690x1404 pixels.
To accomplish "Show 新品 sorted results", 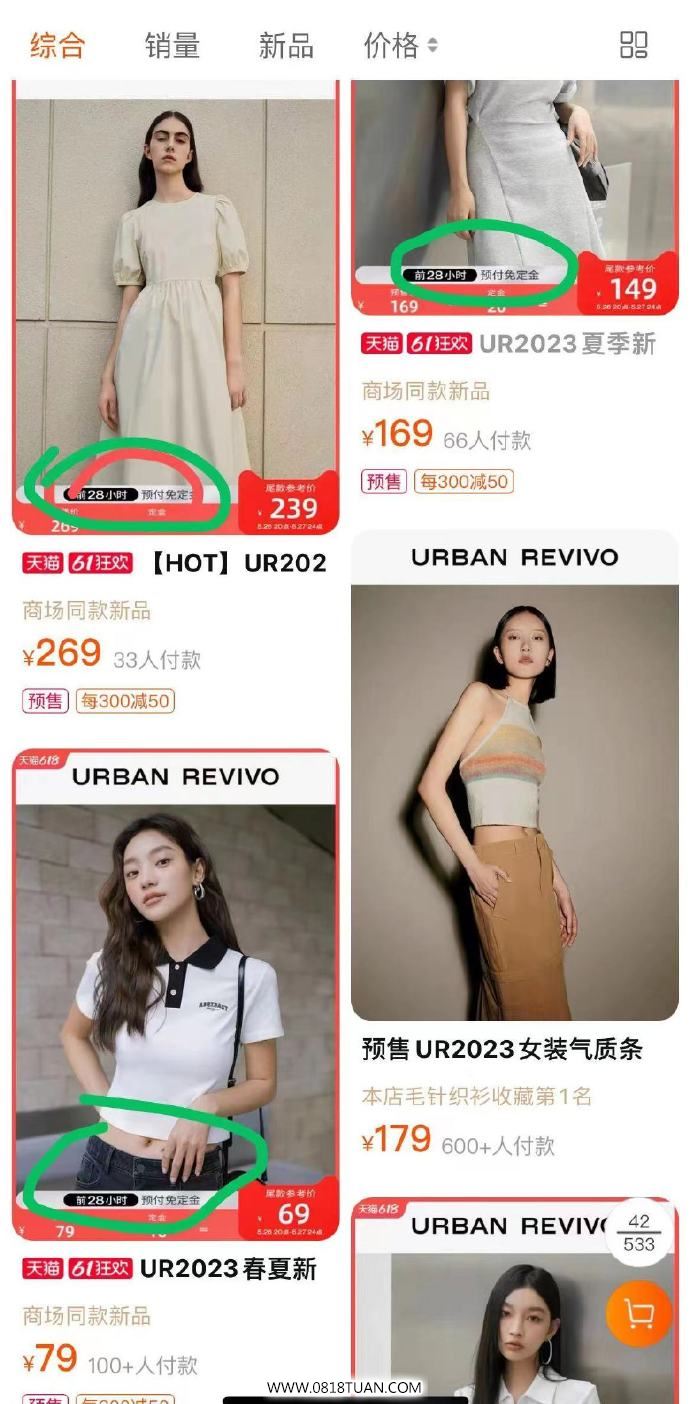I will pos(286,45).
